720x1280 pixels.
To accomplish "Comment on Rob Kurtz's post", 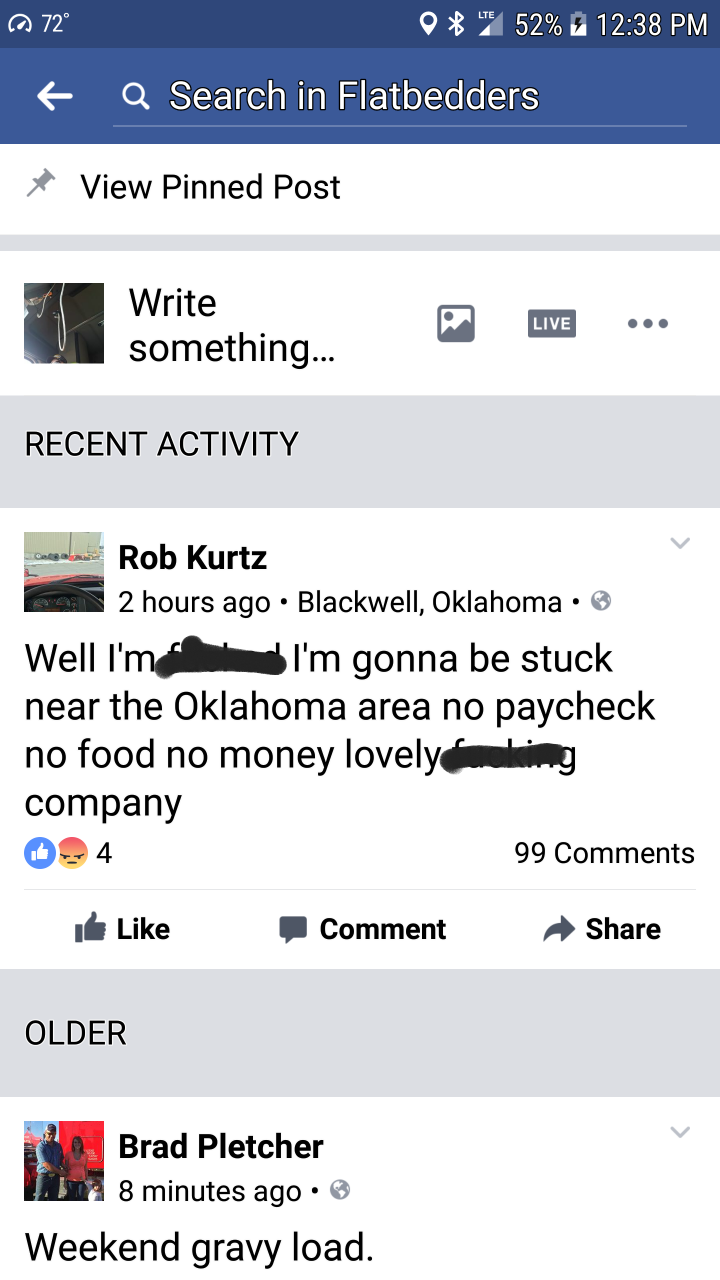I will (x=362, y=929).
